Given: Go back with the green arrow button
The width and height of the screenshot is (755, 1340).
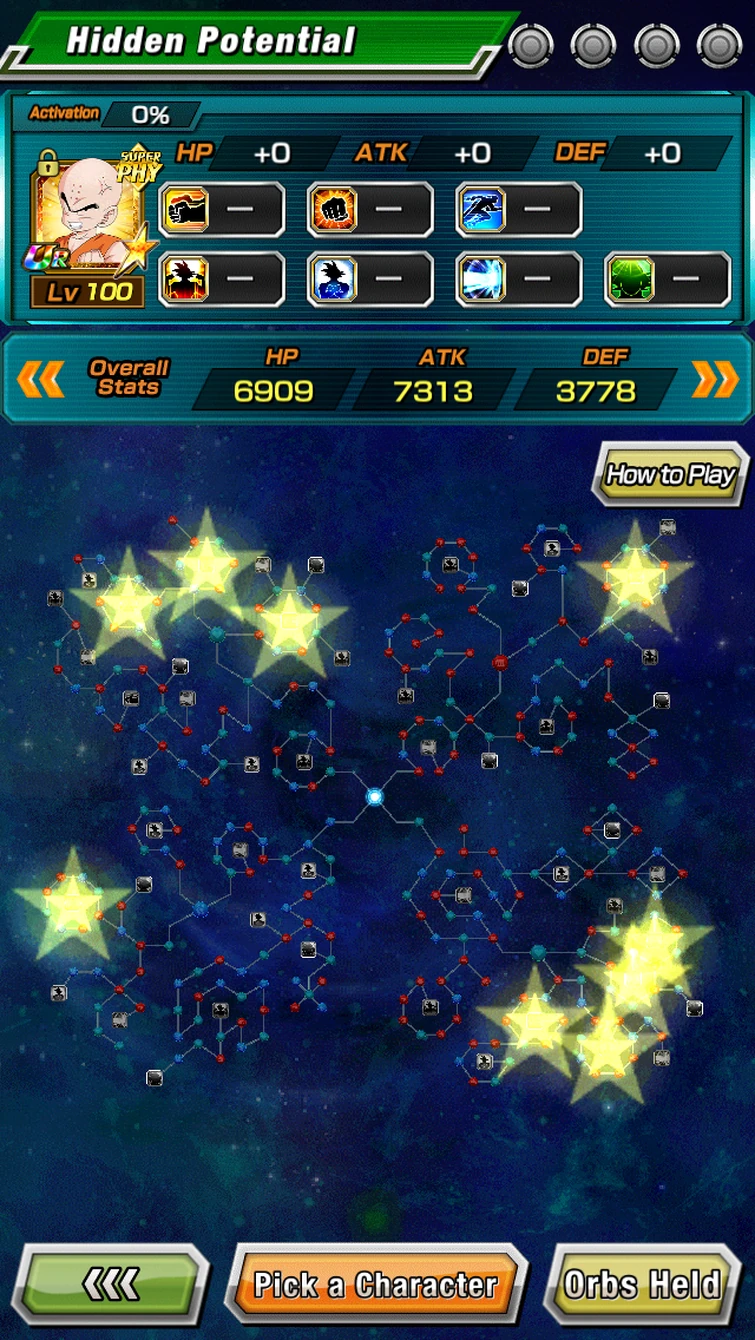Looking at the screenshot, I should coord(110,1284).
